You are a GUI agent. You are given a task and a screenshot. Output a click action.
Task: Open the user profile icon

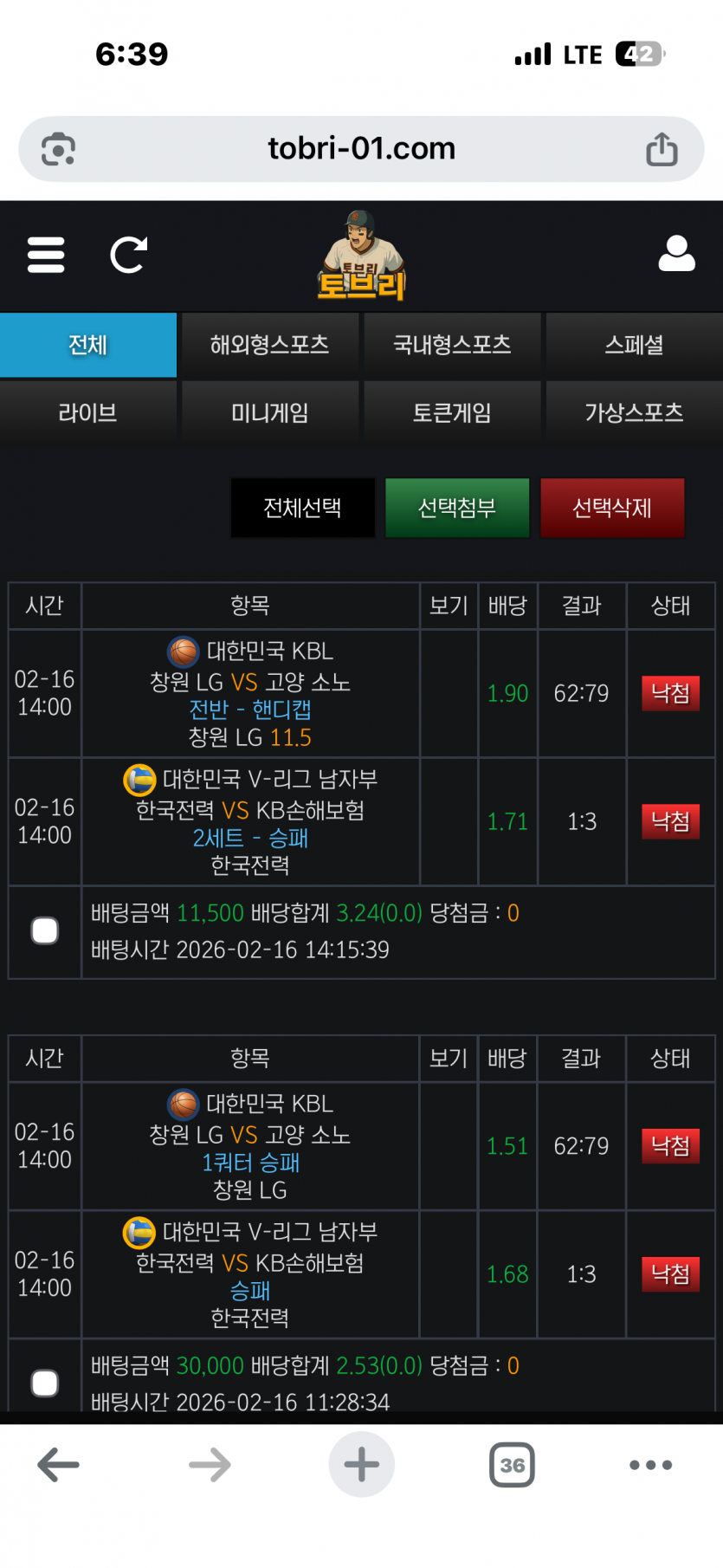[x=676, y=254]
